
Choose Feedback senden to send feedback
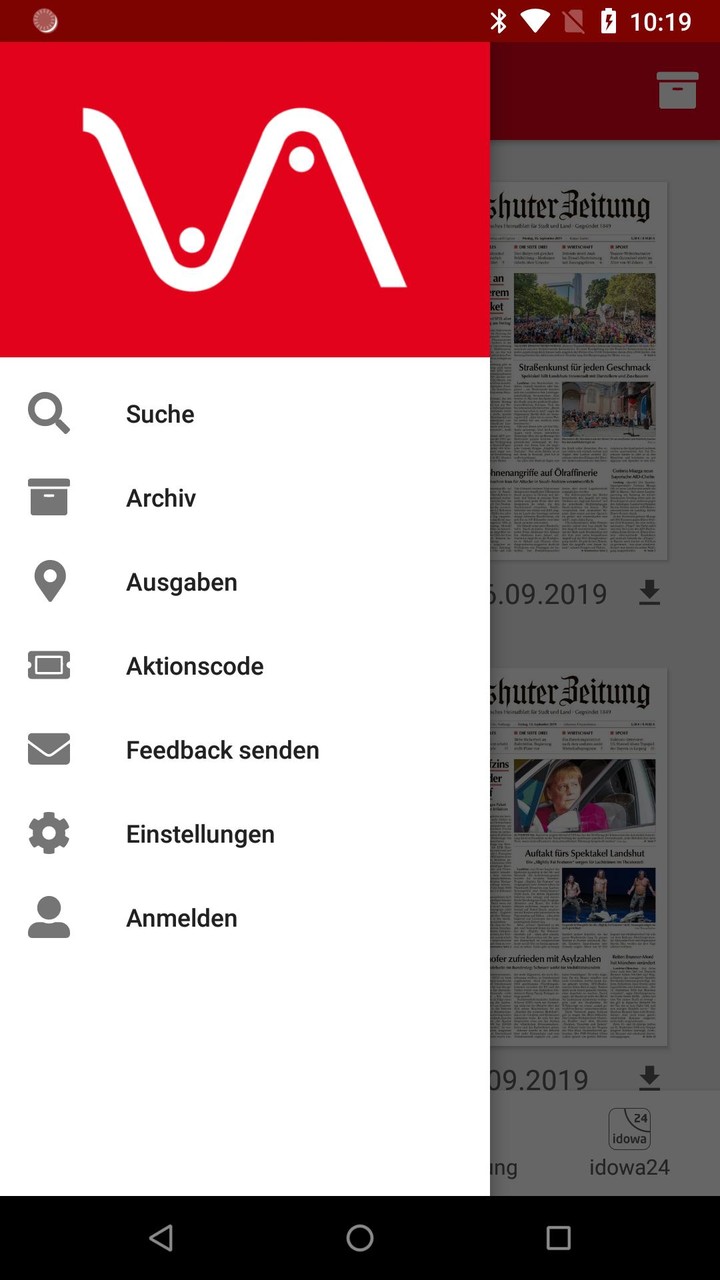222,749
